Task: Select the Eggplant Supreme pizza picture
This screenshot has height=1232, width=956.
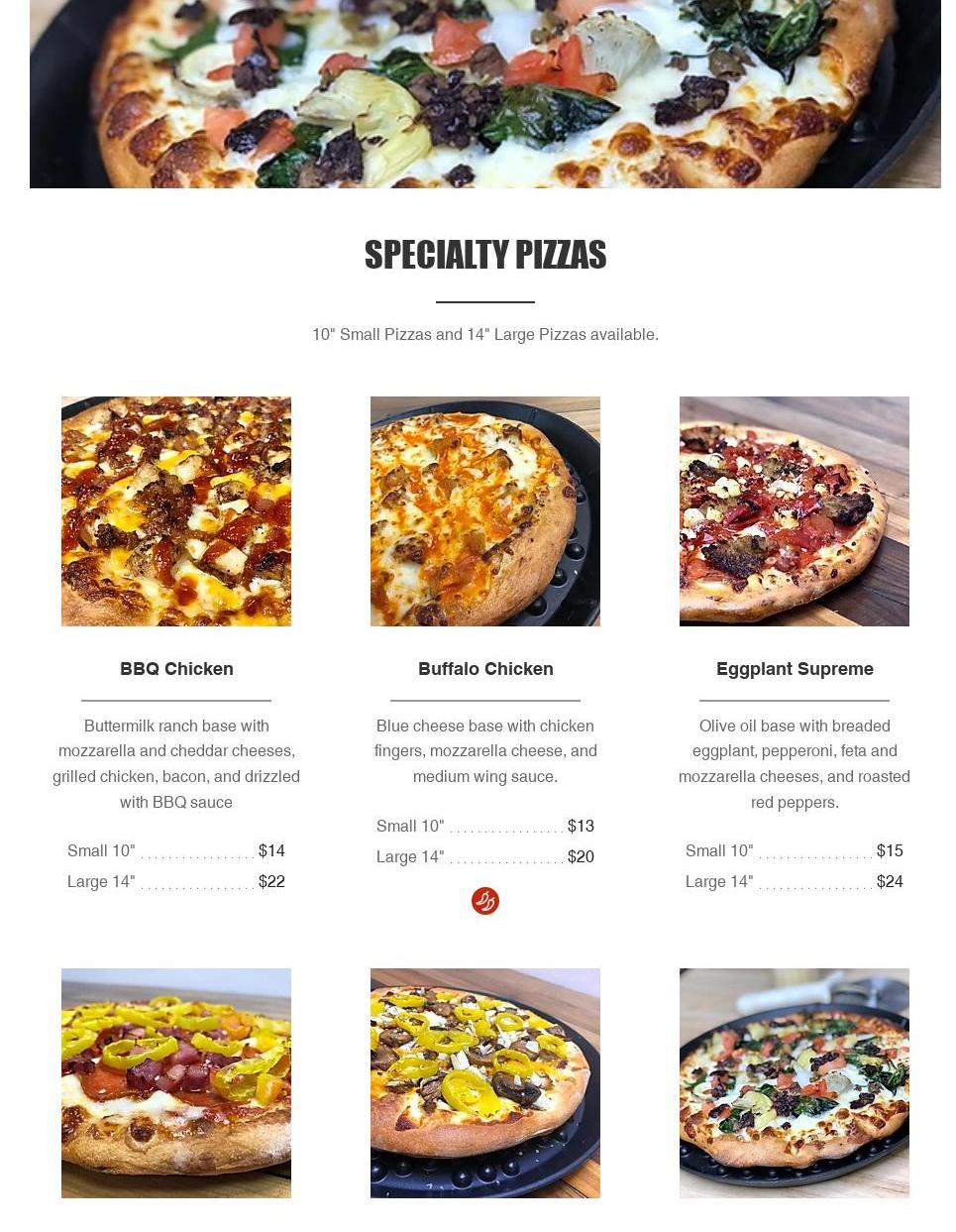Action: (795, 511)
